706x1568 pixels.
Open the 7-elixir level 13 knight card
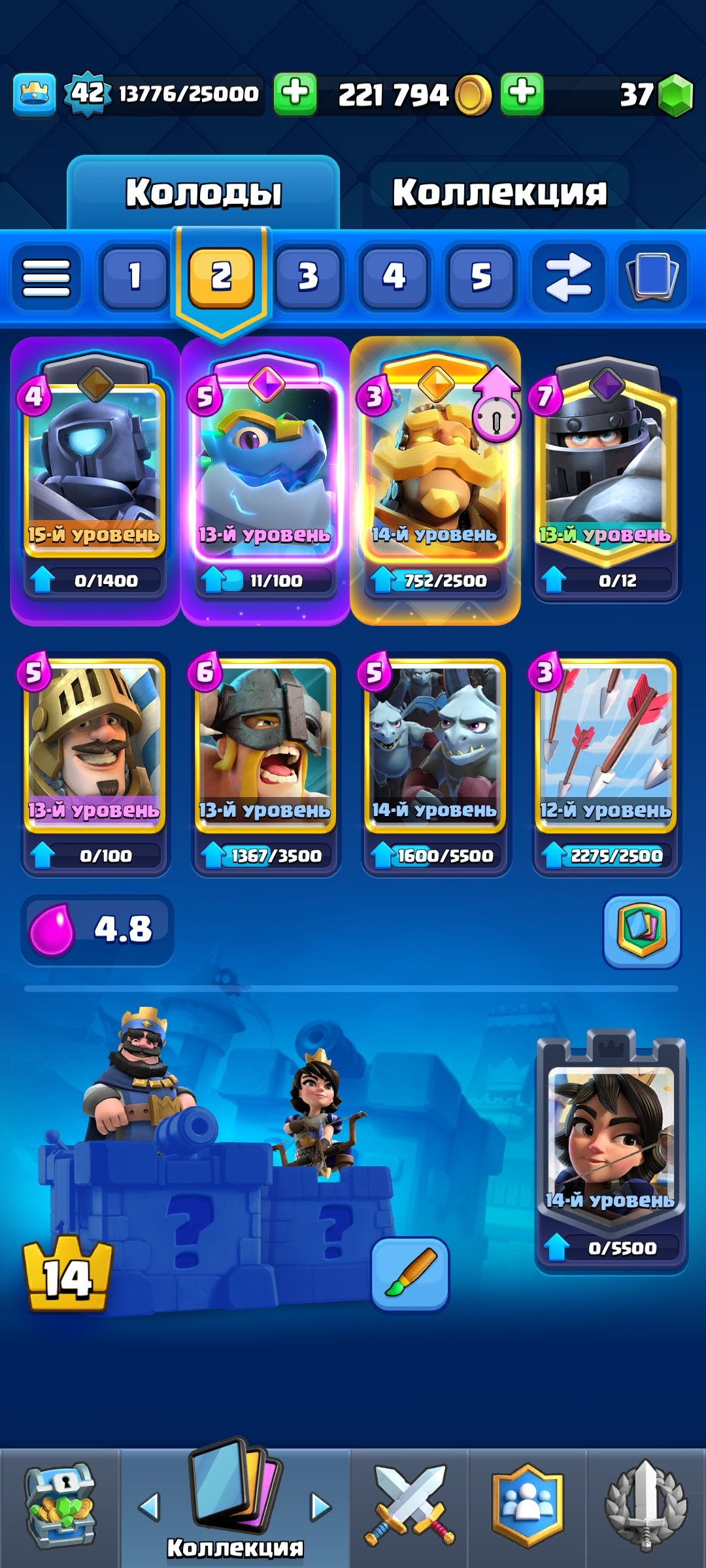(x=607, y=470)
